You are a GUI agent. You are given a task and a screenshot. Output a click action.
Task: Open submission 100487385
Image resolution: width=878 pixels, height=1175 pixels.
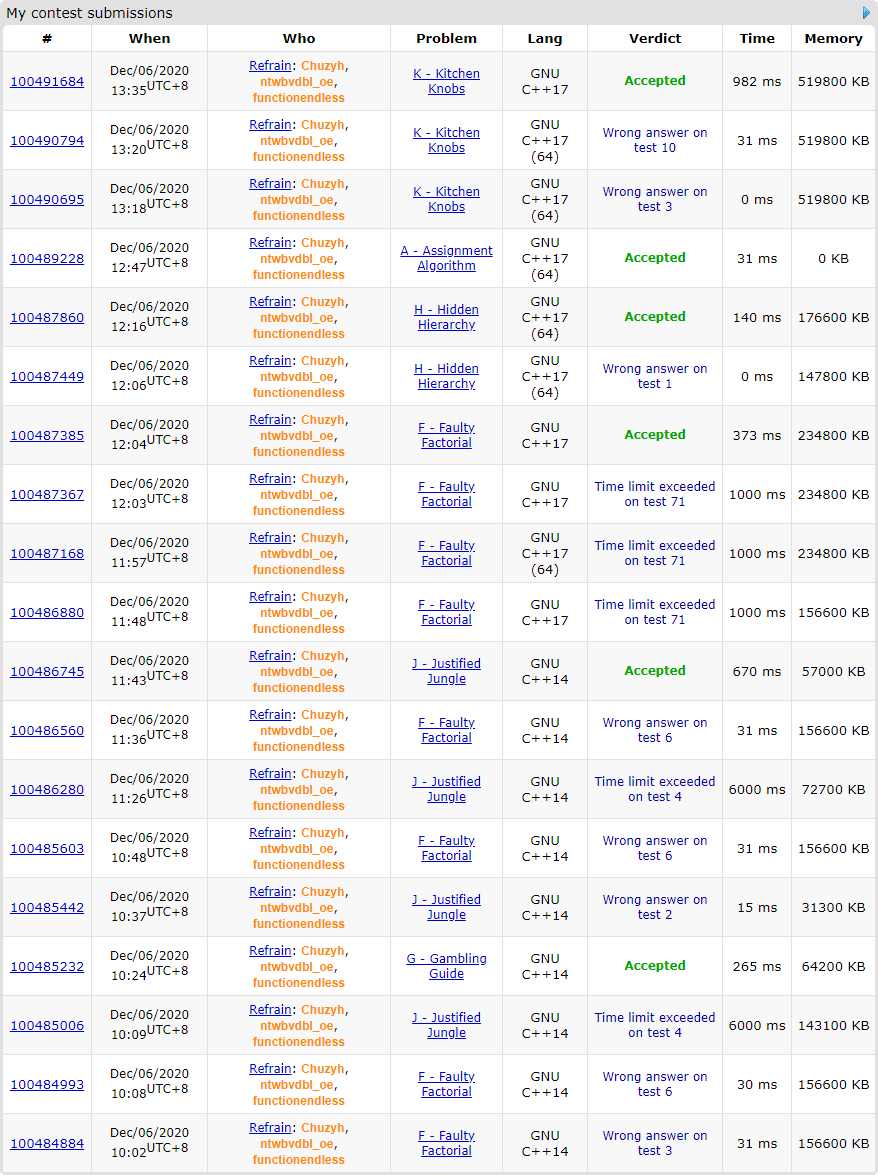47,435
